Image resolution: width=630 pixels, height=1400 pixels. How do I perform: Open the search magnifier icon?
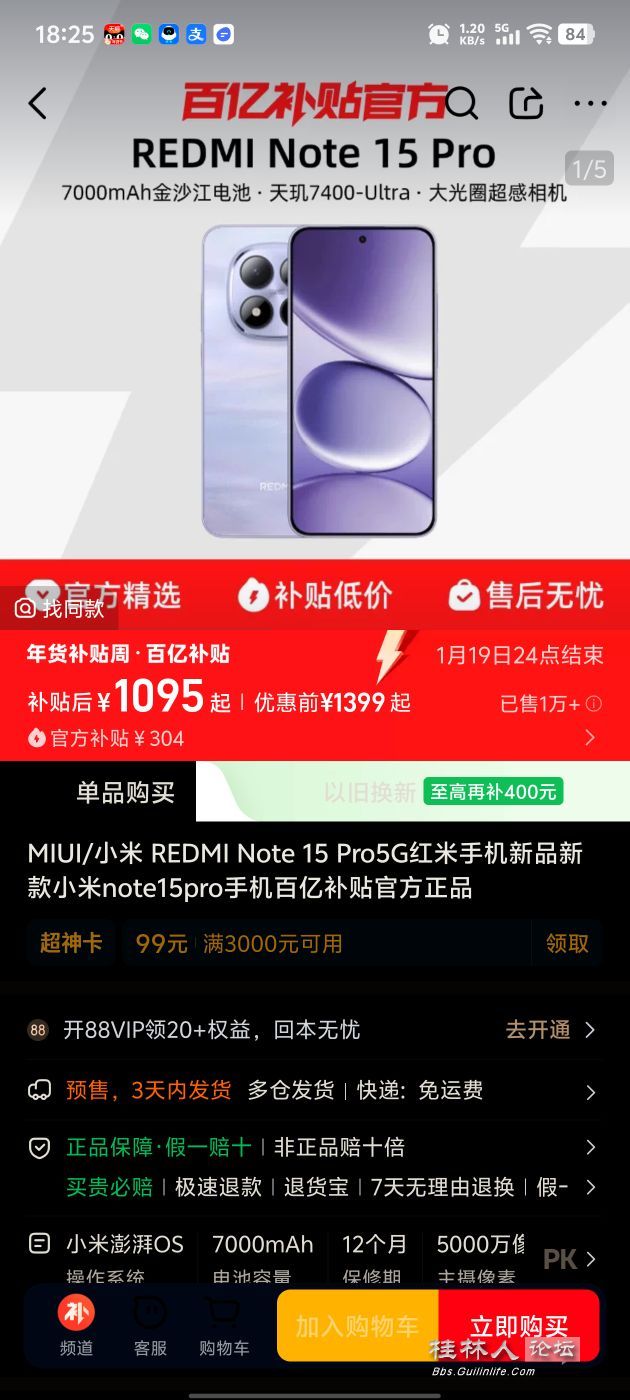pyautogui.click(x=461, y=103)
